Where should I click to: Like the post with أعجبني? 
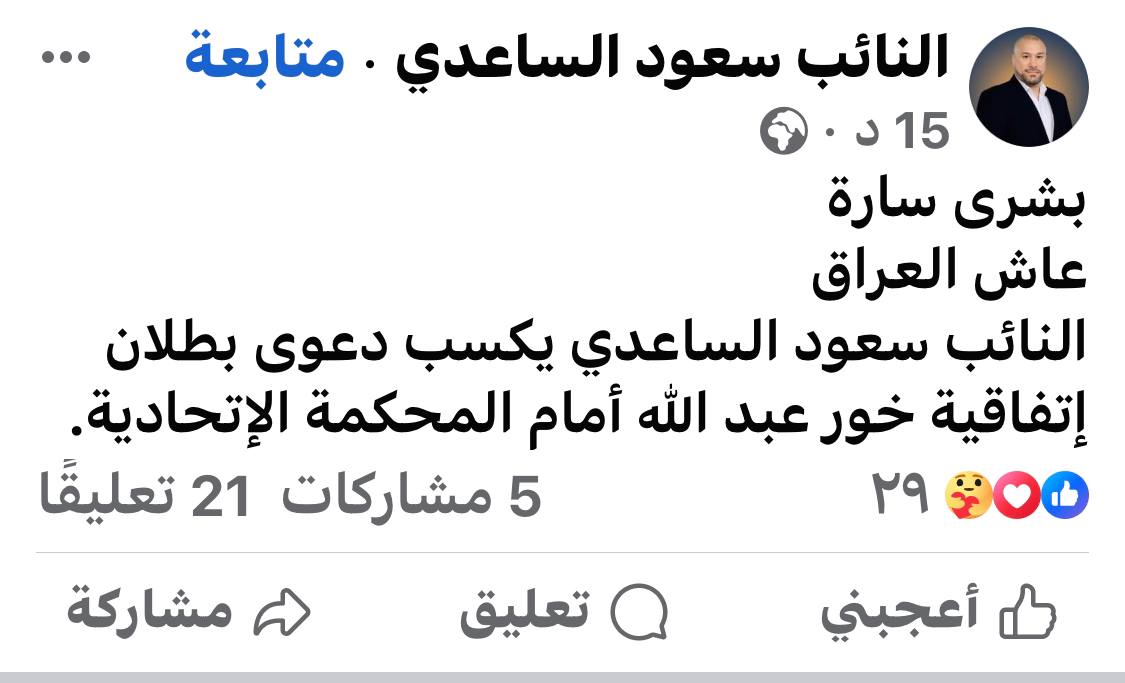point(938,611)
